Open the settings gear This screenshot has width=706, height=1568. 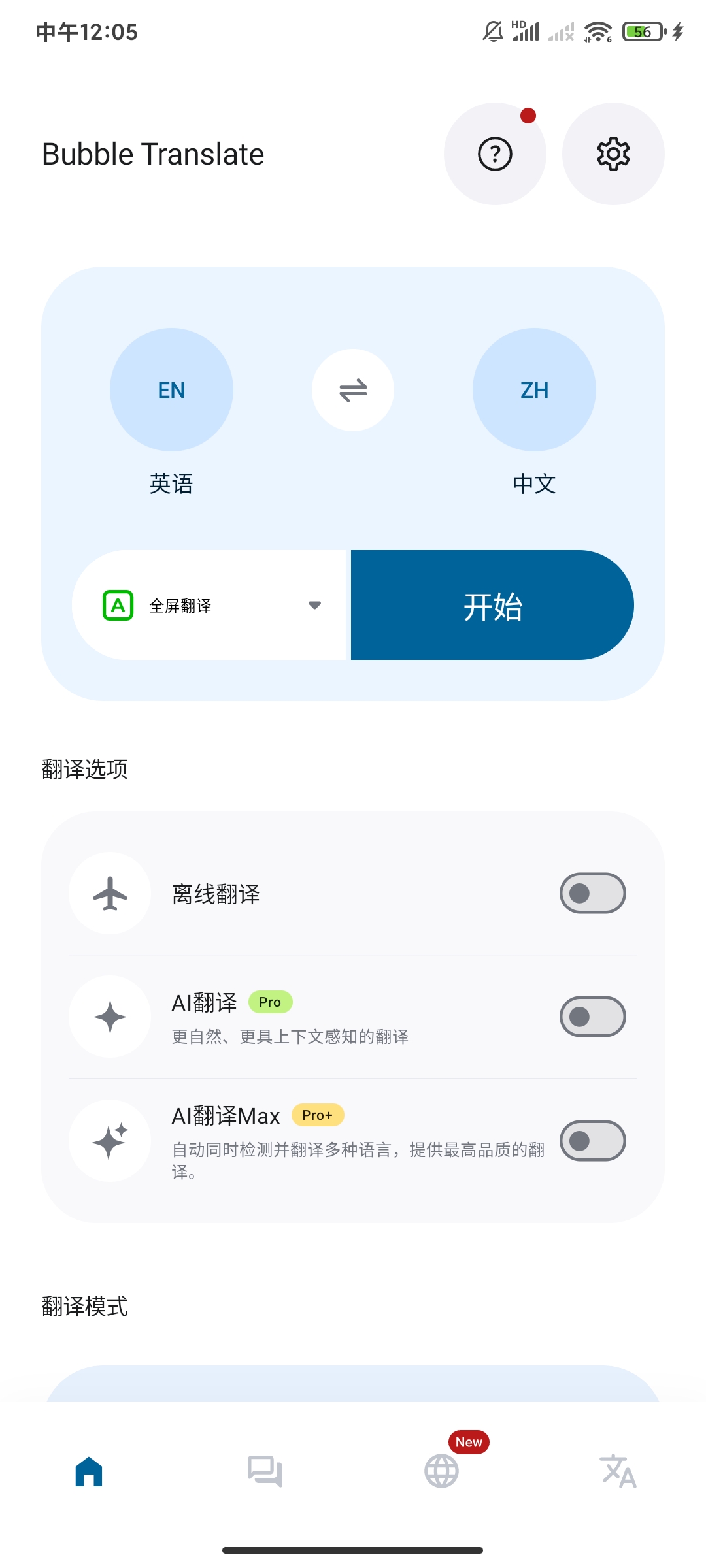613,154
